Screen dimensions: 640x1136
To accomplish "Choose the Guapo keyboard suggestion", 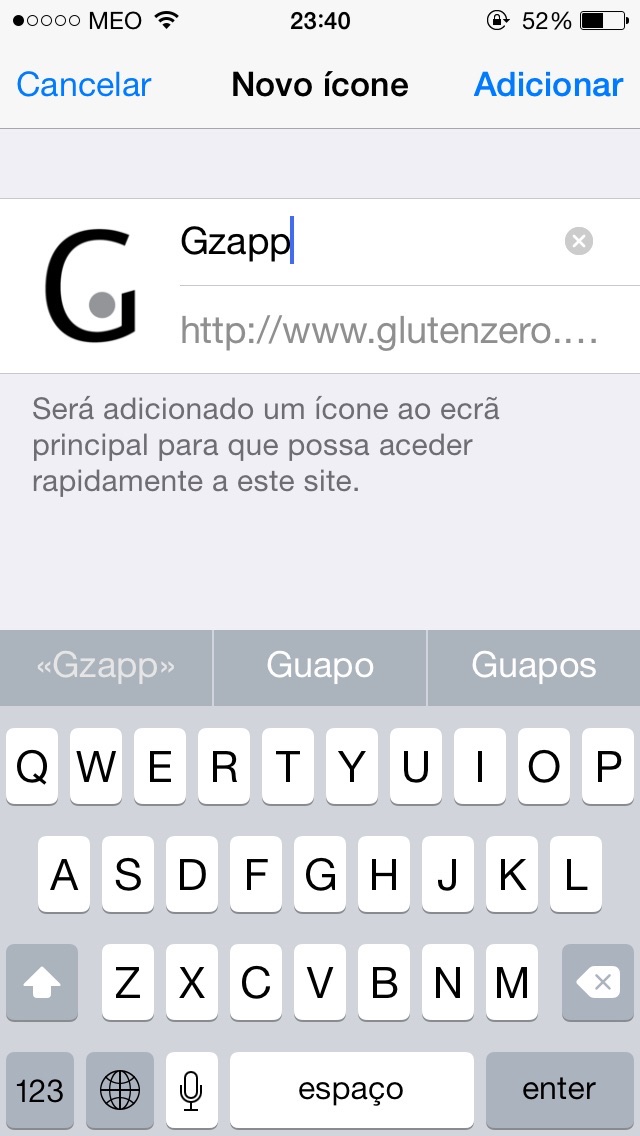I will [x=320, y=667].
